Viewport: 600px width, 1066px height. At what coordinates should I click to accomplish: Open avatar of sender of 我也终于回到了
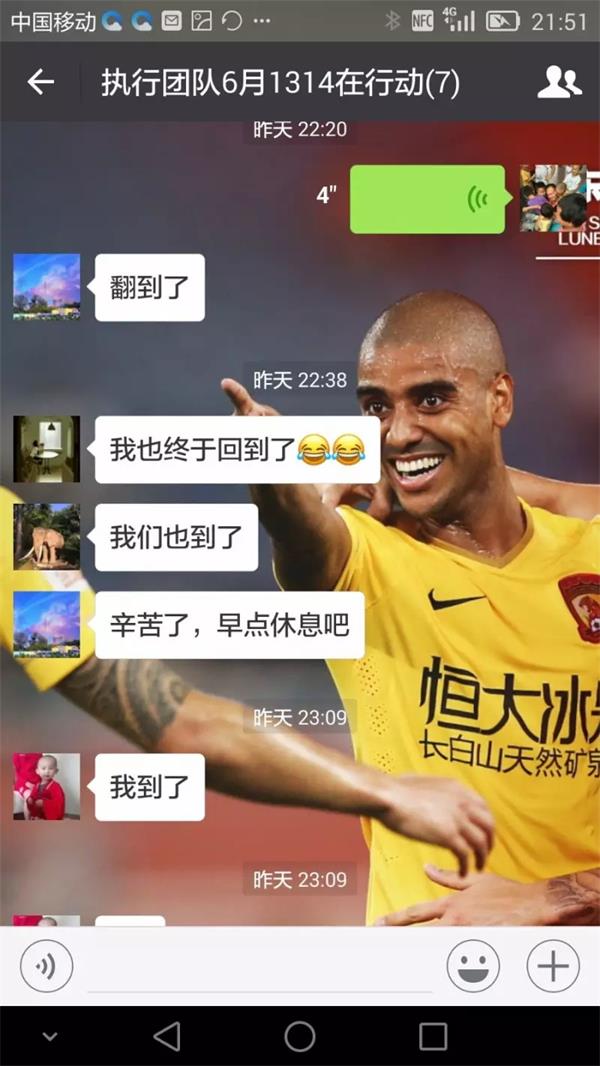point(46,449)
